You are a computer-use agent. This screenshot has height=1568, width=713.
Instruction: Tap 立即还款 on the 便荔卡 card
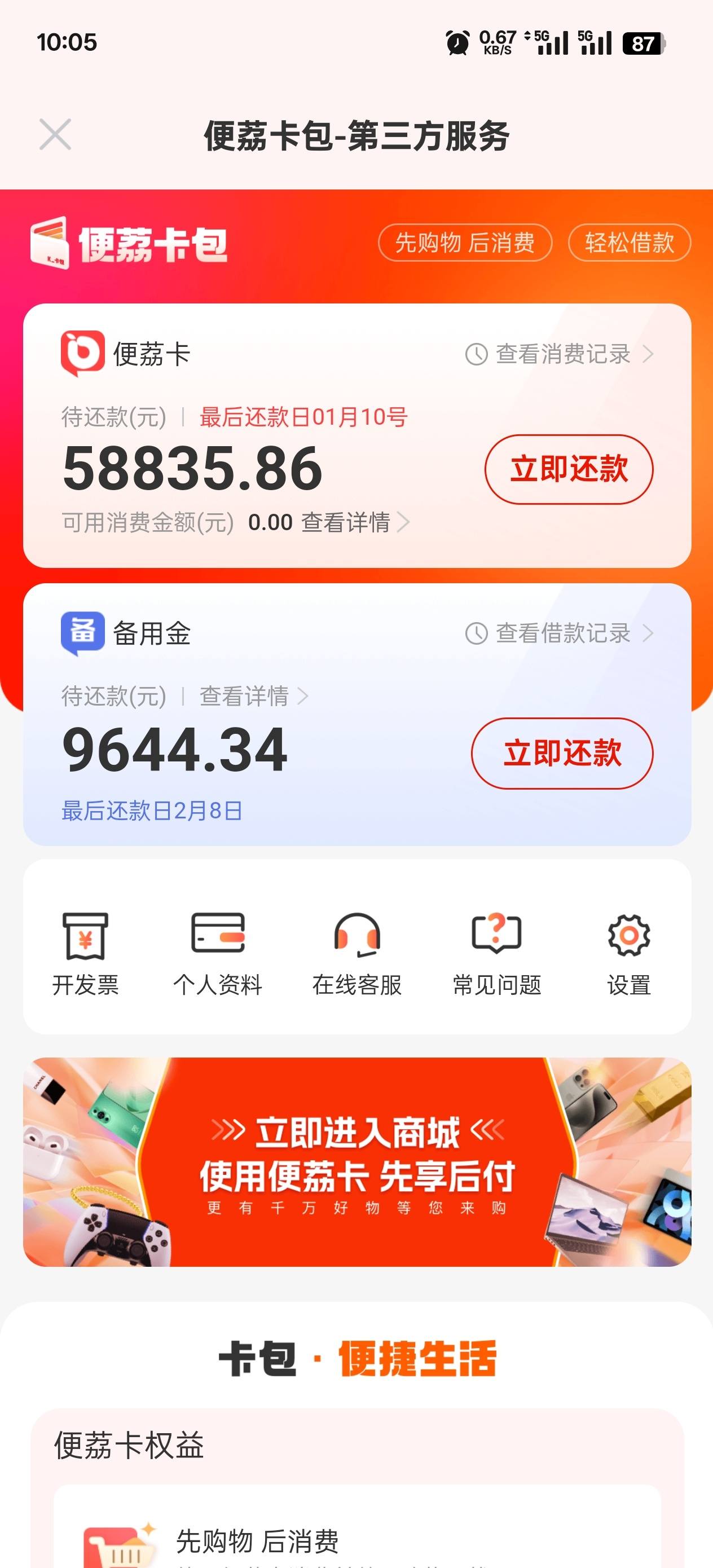(x=569, y=469)
